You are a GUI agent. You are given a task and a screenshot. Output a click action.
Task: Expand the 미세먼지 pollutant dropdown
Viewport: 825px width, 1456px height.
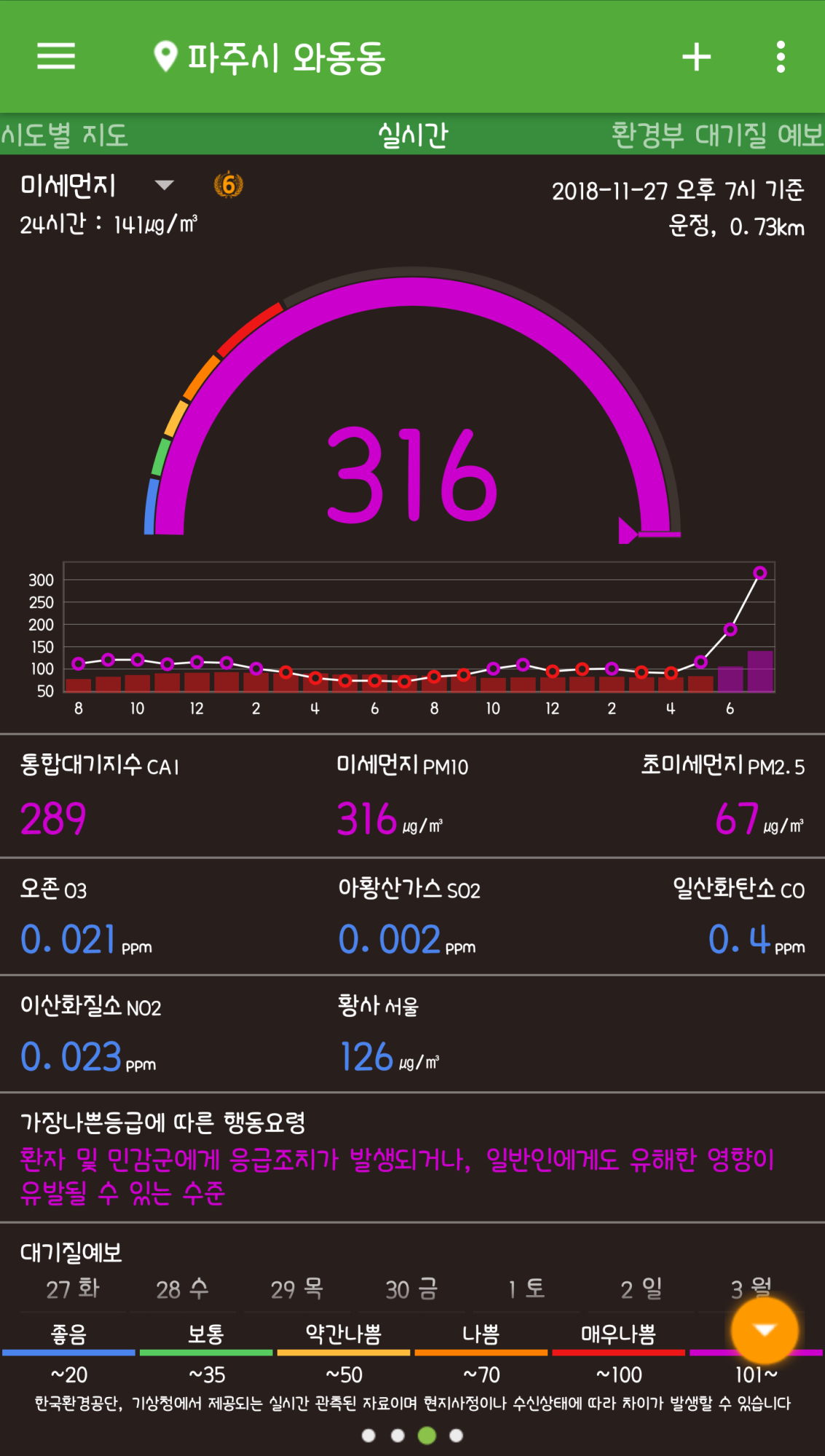coord(165,185)
